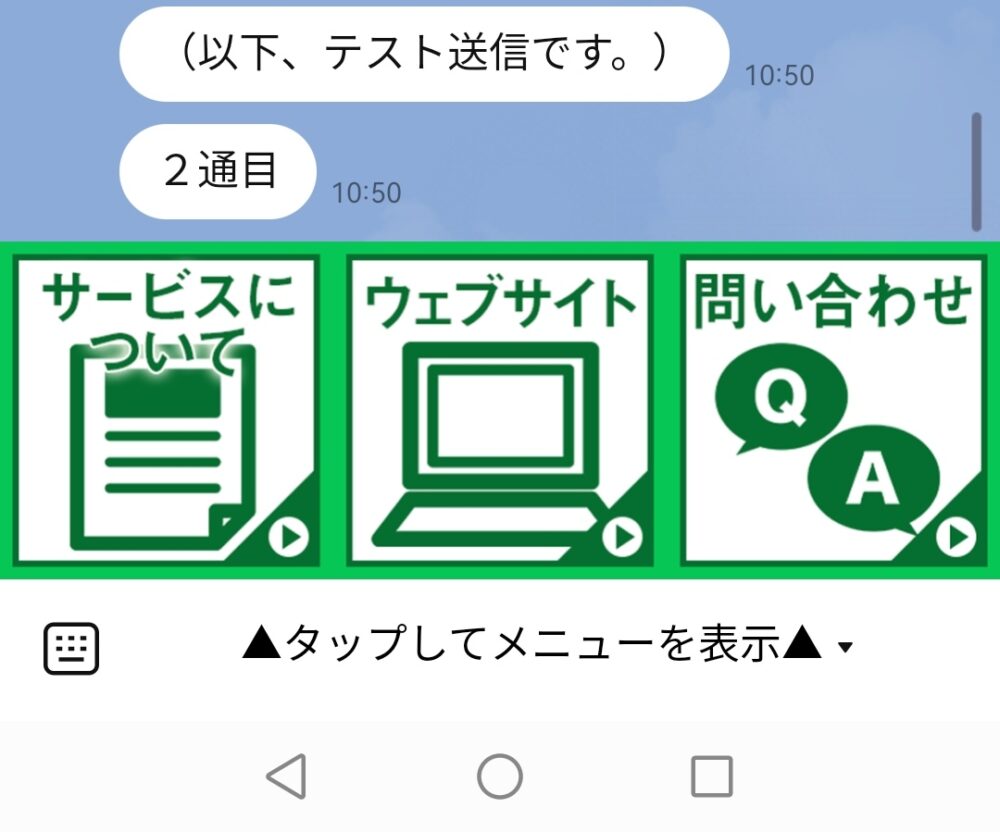Switch to keyboard input icon
Screen dimensions: 1000x832
pyautogui.click(x=71, y=649)
